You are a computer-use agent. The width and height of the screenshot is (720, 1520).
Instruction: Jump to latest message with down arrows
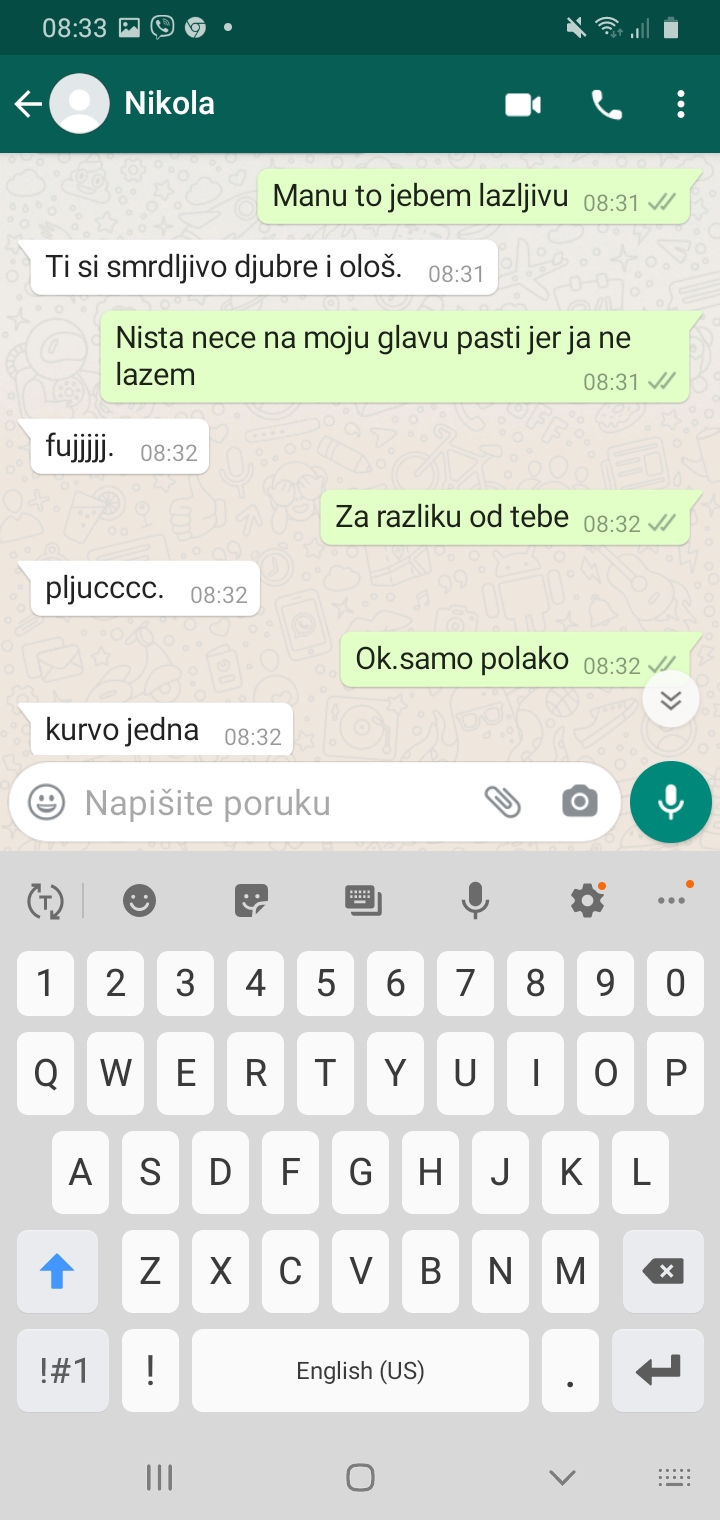point(671,700)
